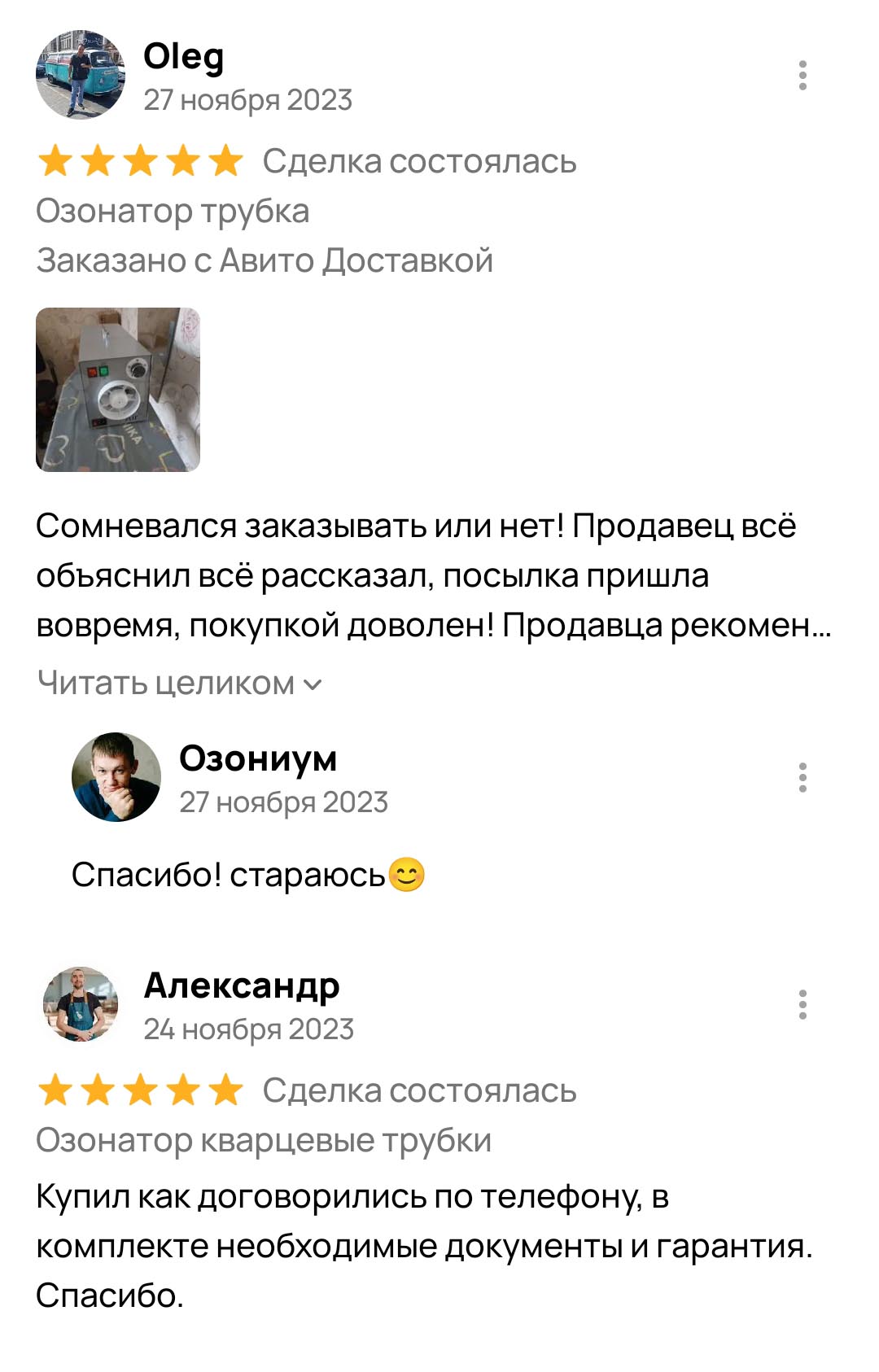Open the overflow menu on Александр's review

click(802, 1004)
